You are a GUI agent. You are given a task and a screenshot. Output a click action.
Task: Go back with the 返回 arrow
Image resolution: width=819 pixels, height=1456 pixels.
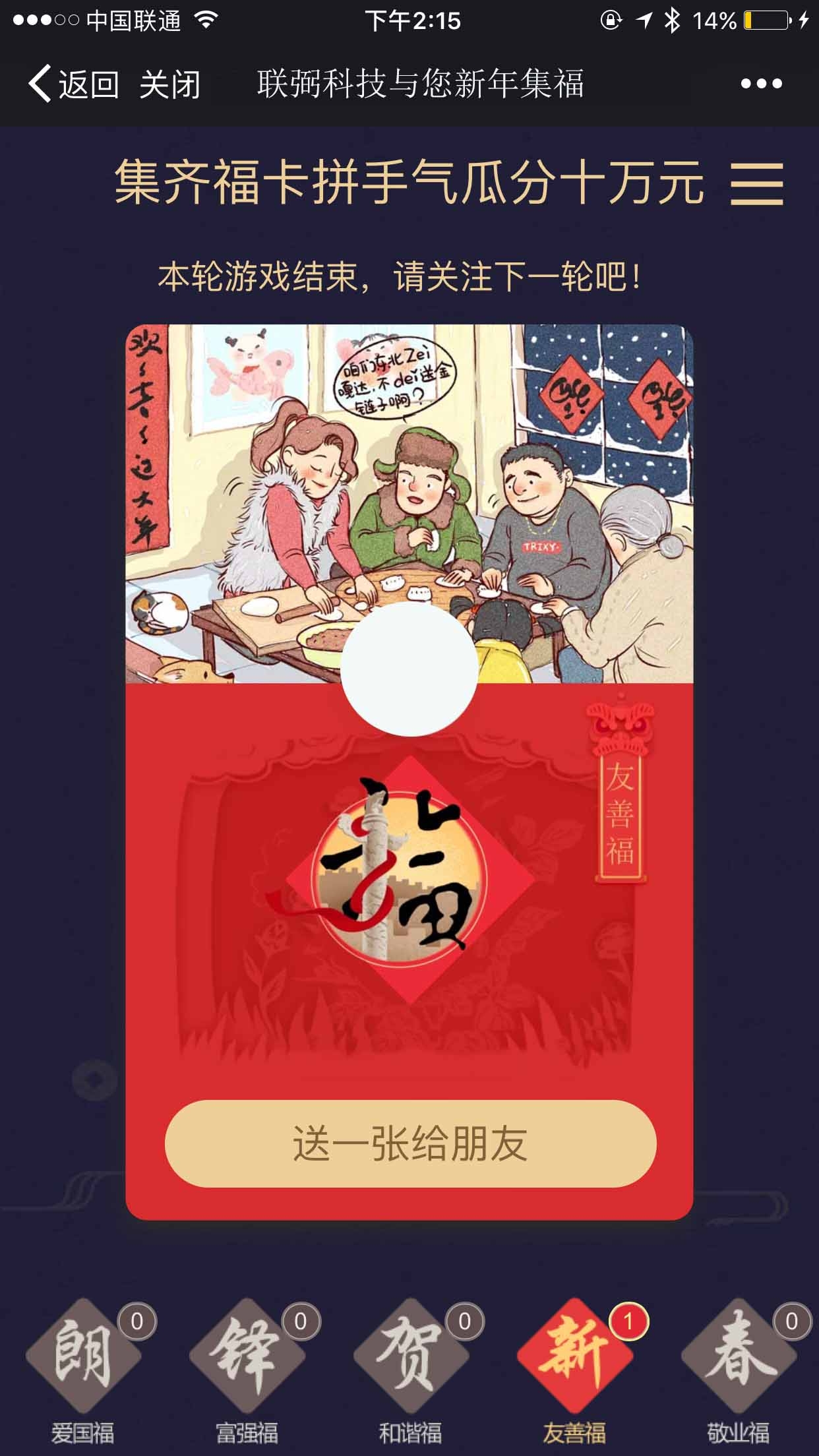coord(71,84)
